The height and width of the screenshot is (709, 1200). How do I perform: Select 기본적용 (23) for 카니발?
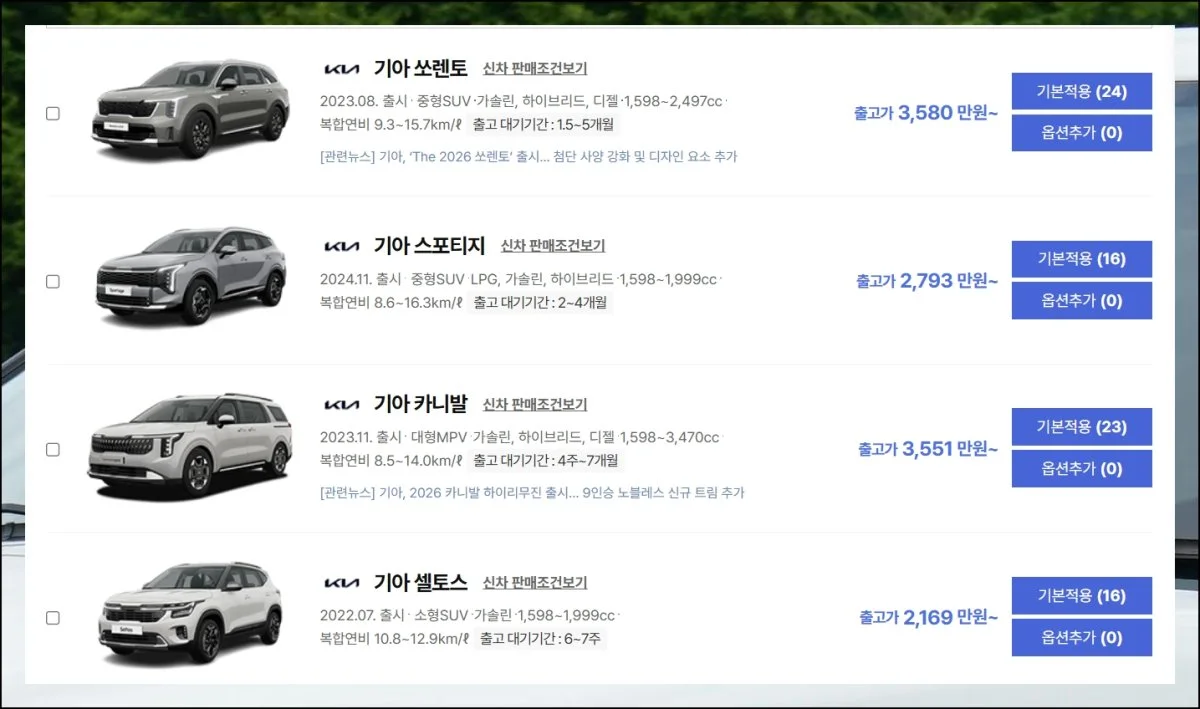(x=1081, y=427)
